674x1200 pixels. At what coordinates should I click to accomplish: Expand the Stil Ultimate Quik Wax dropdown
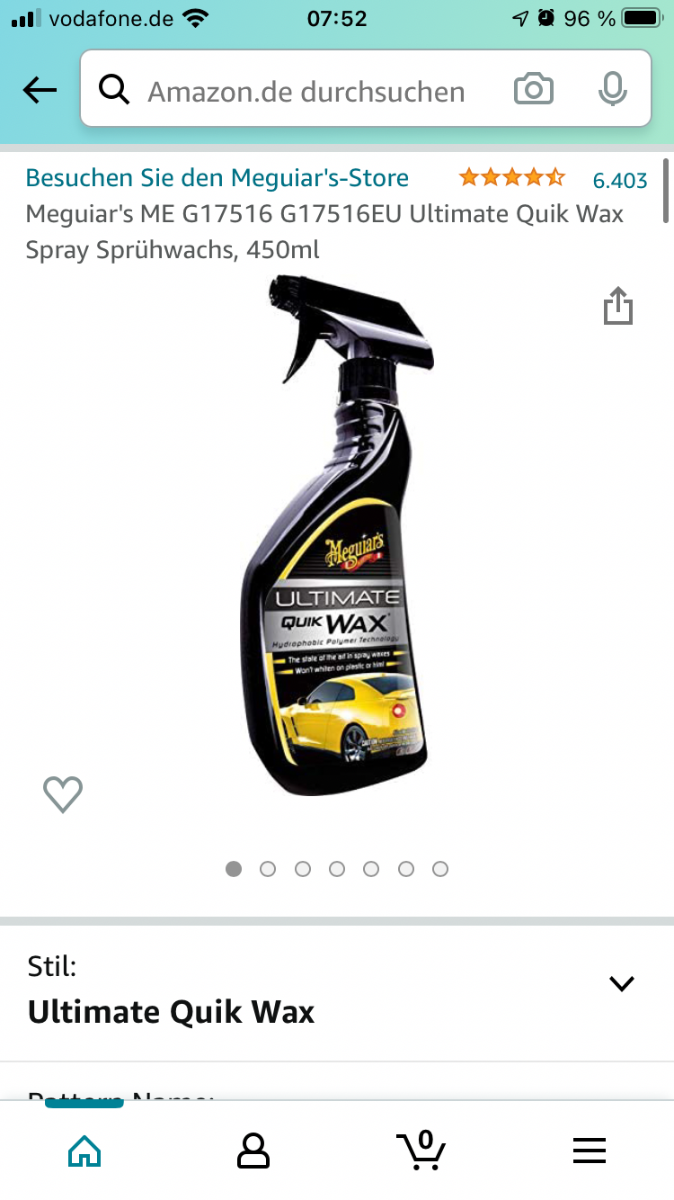621,984
